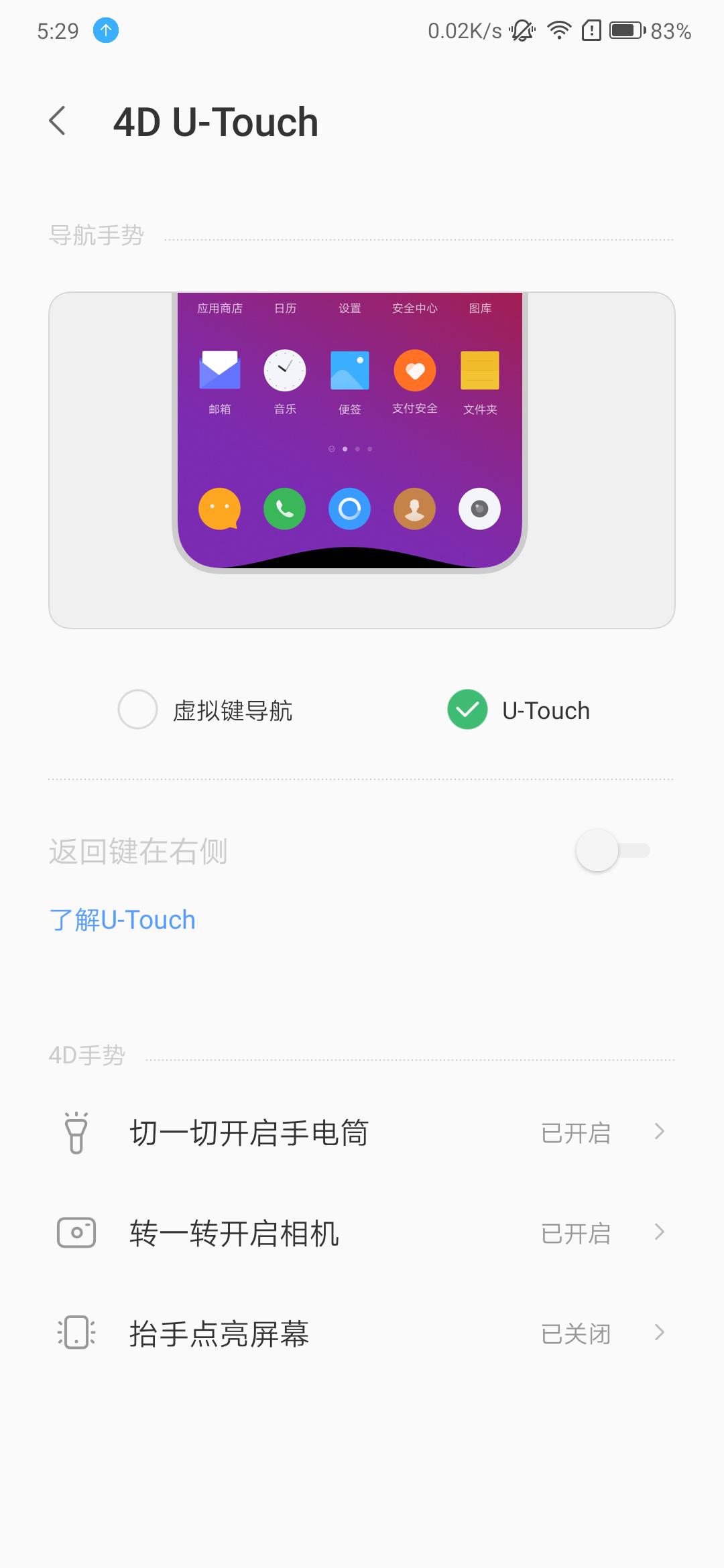Image resolution: width=724 pixels, height=1568 pixels.
Task: Expand settings for 切一切开启手电筒
Action: [x=659, y=1132]
